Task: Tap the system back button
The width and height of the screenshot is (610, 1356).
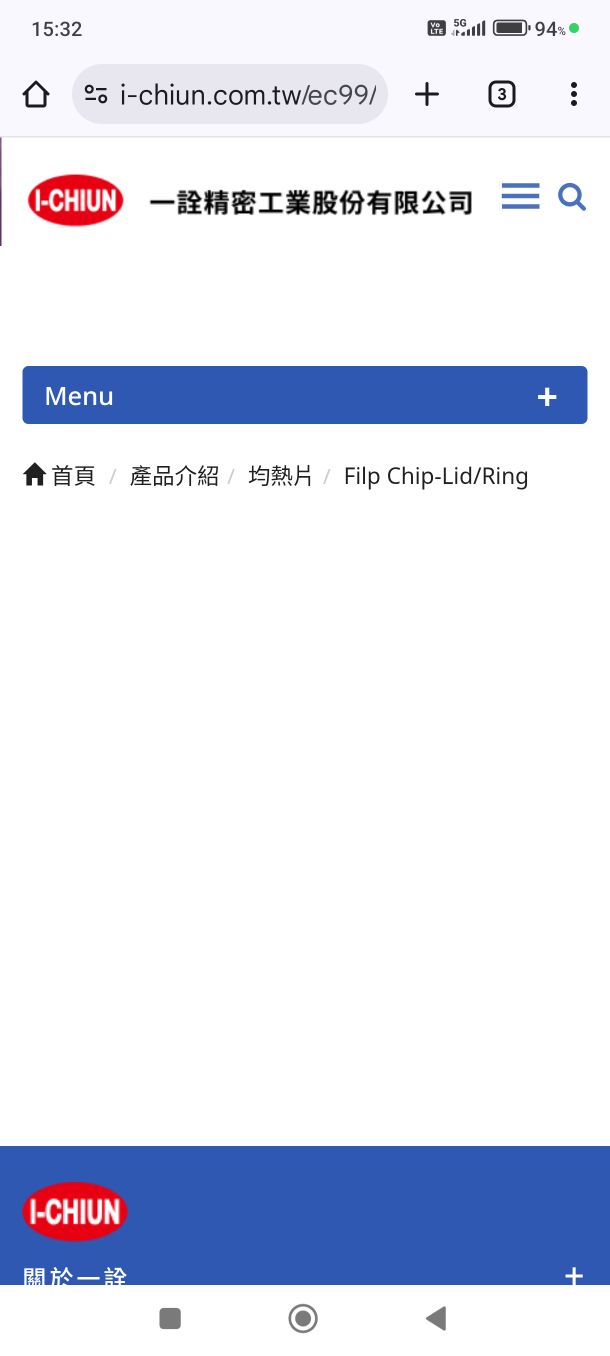Action: 436,1319
